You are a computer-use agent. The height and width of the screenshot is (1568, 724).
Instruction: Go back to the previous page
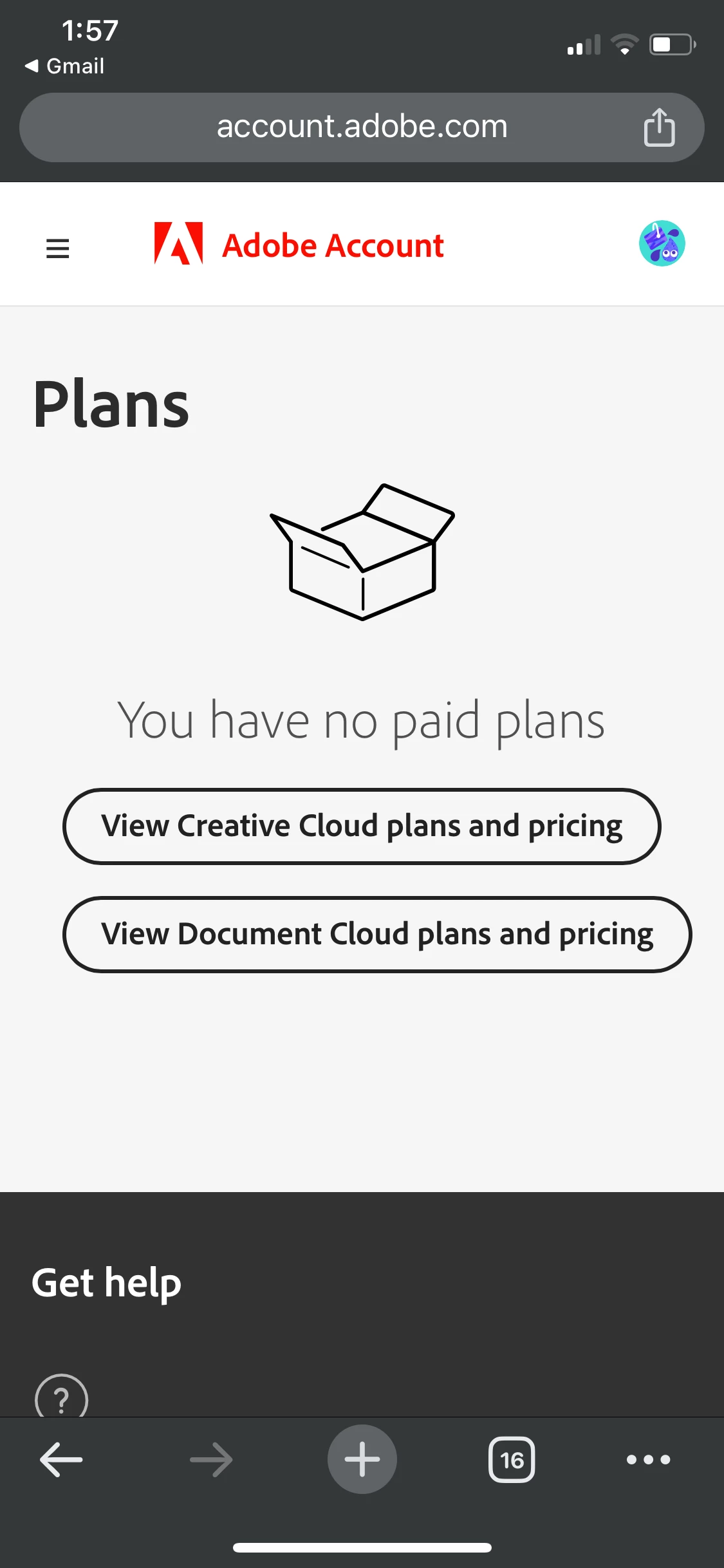(x=61, y=1459)
